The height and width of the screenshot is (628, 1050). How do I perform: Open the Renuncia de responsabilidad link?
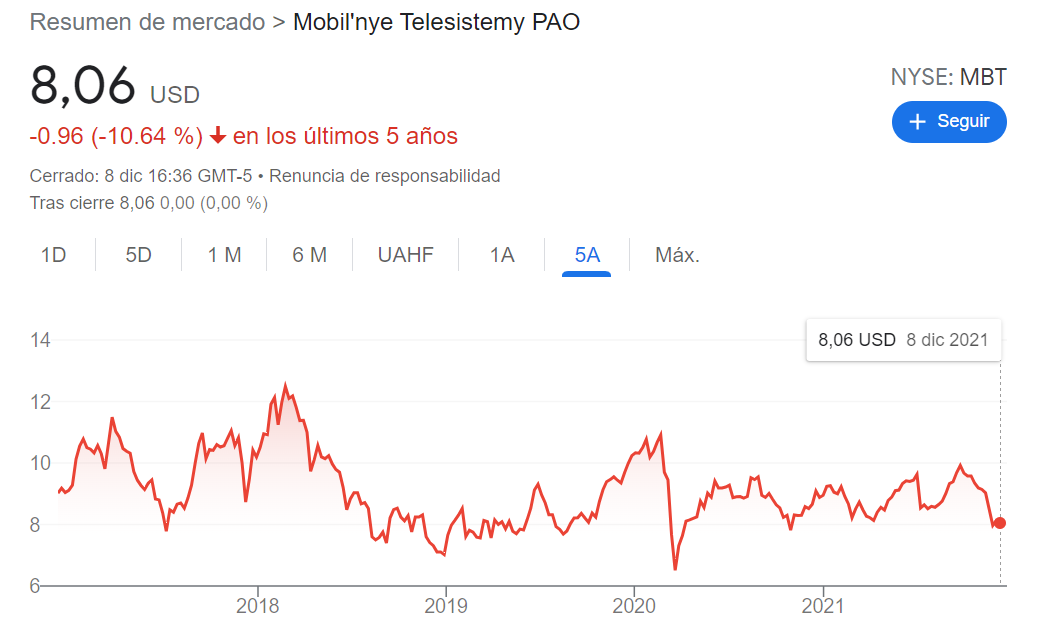(385, 176)
